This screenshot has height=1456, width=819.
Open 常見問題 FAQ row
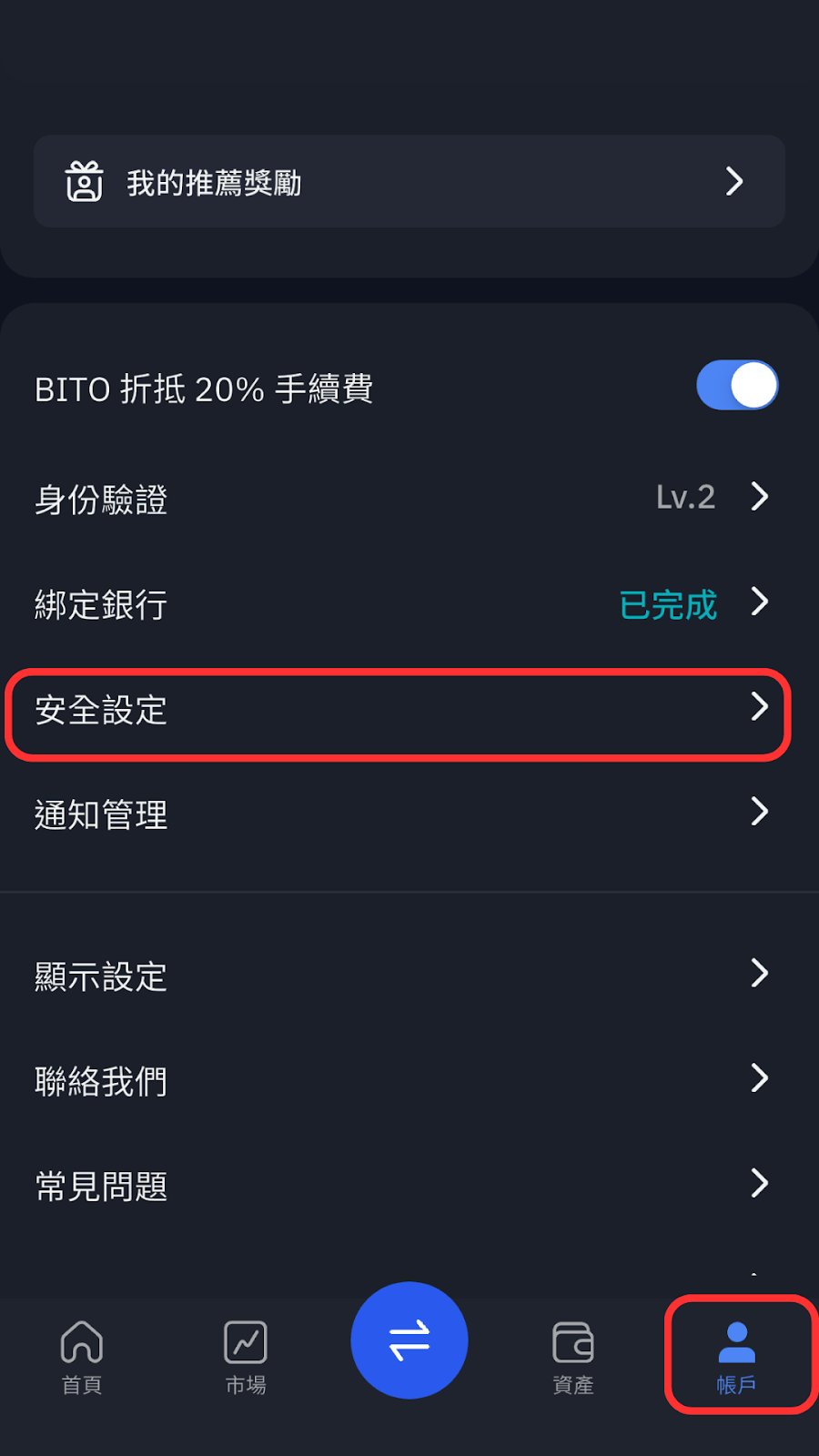coord(409,1185)
